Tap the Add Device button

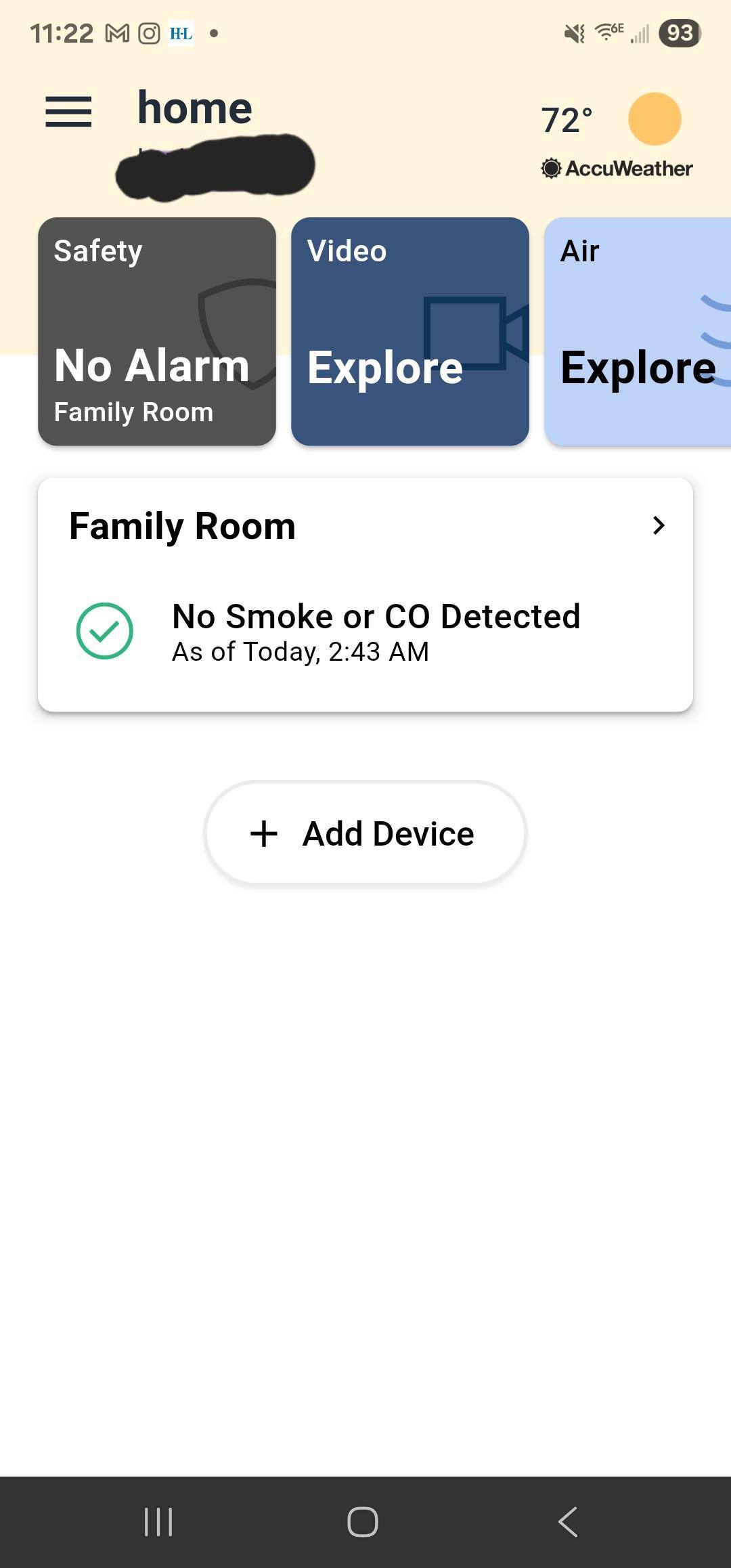click(x=365, y=833)
